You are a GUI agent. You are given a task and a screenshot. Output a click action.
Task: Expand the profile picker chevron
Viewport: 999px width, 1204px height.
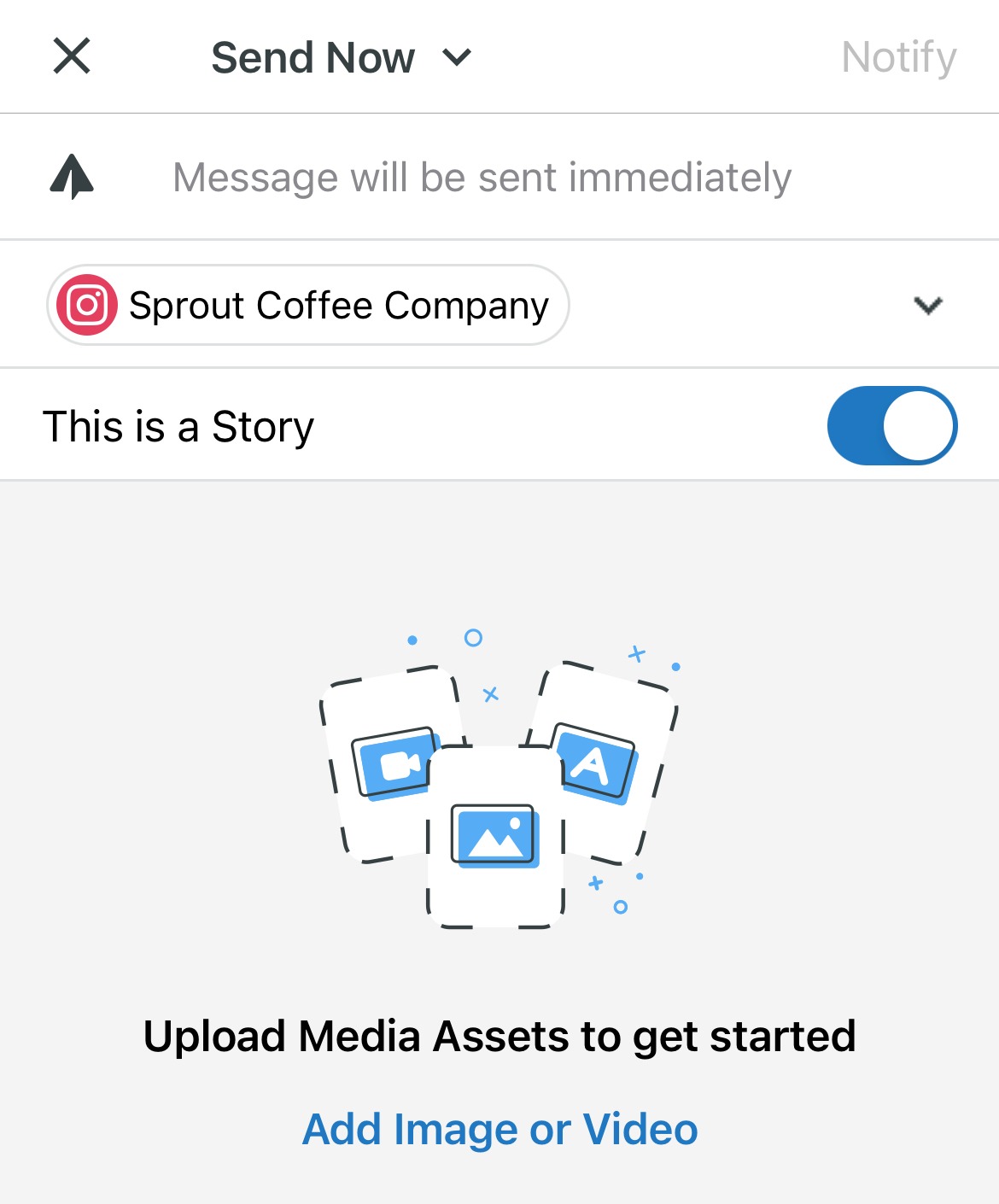point(927,305)
